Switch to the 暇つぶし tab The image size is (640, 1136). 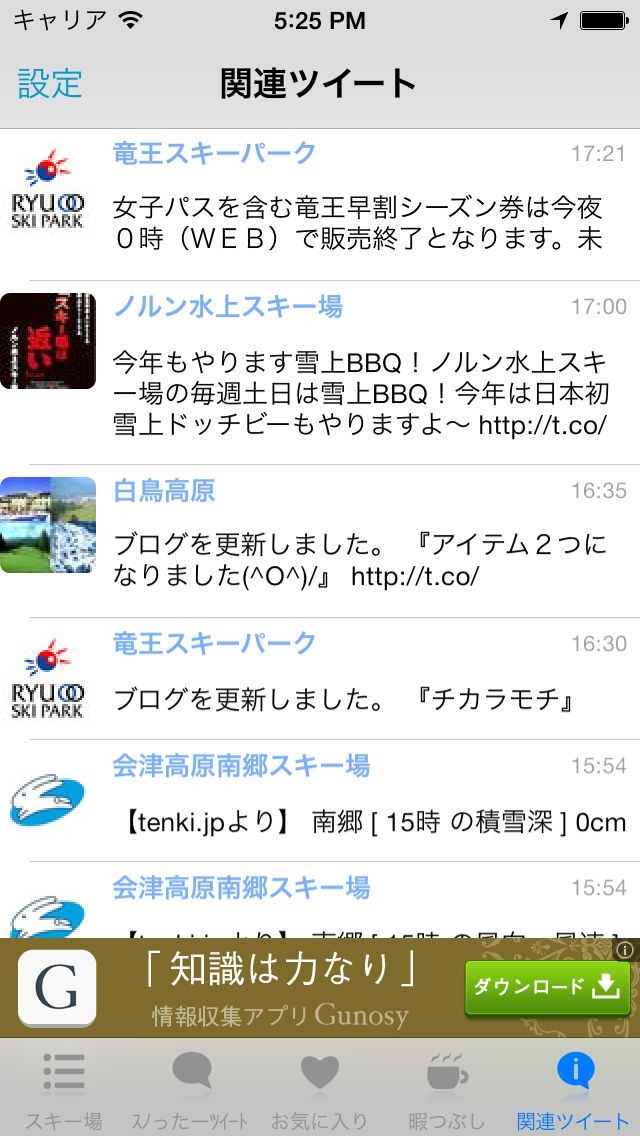click(x=447, y=1088)
